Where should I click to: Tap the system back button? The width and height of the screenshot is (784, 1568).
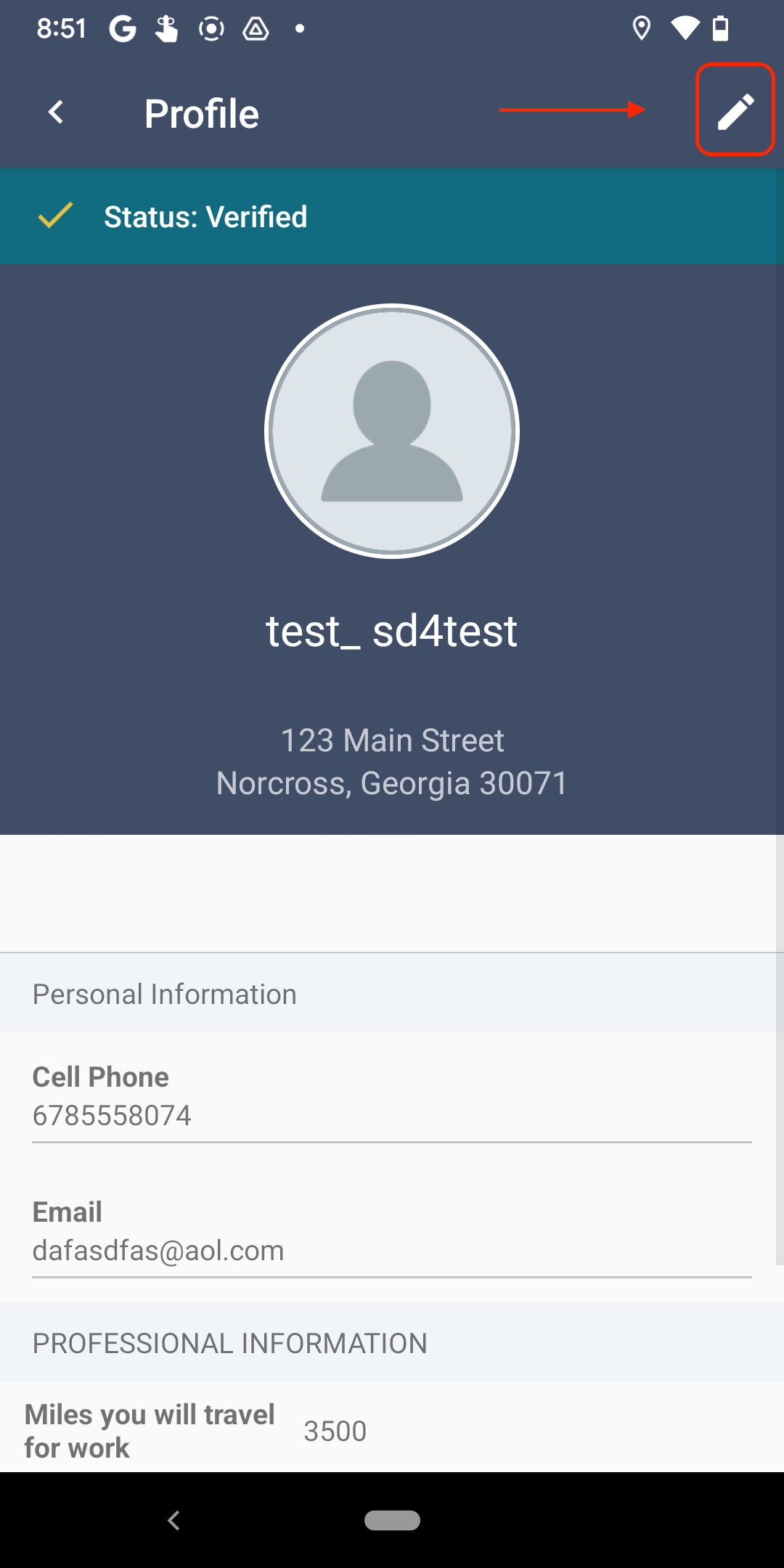click(x=173, y=1520)
